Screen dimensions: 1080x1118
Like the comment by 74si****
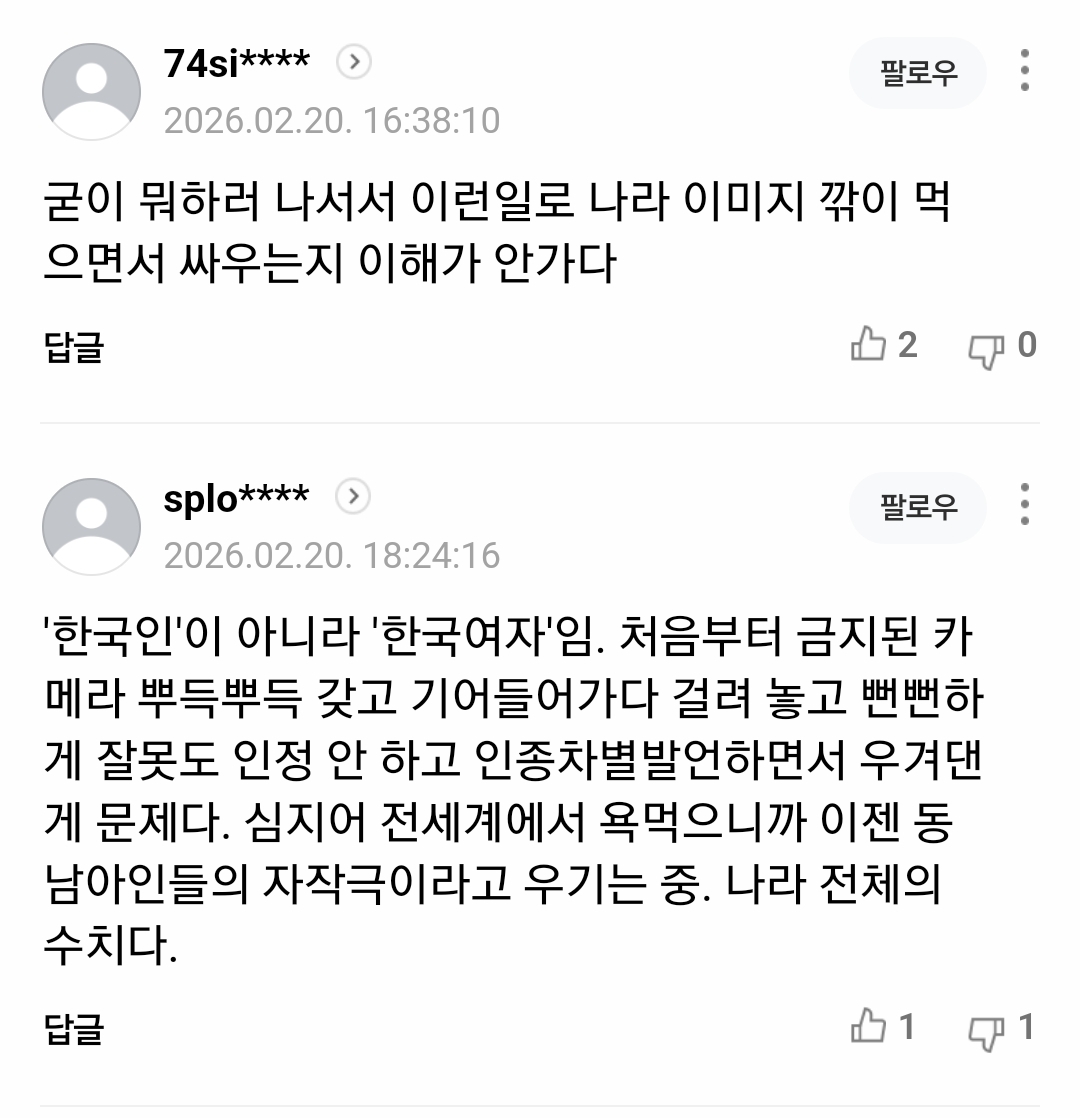coord(869,346)
